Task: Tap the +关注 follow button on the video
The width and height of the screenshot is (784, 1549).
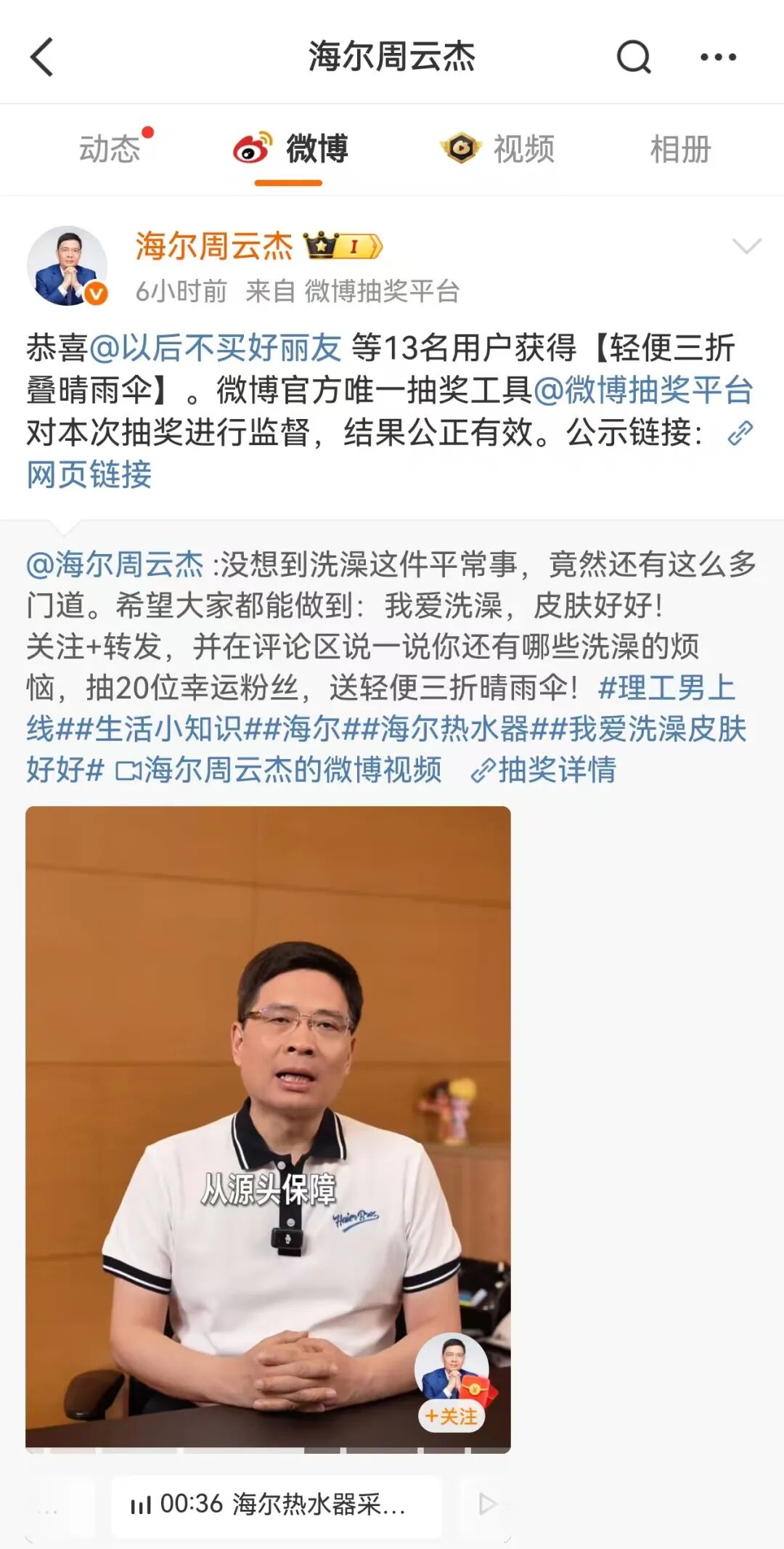Action: pyautogui.click(x=451, y=1416)
